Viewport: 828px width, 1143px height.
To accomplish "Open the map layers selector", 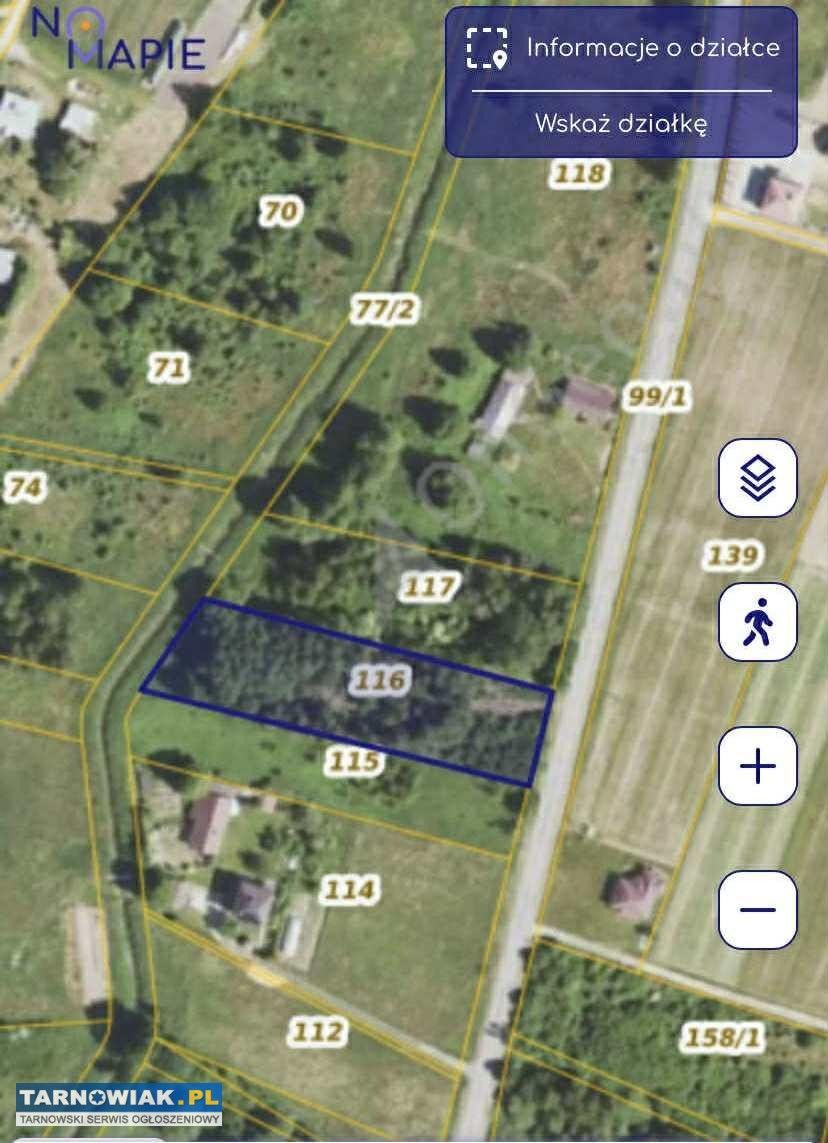I will click(758, 478).
